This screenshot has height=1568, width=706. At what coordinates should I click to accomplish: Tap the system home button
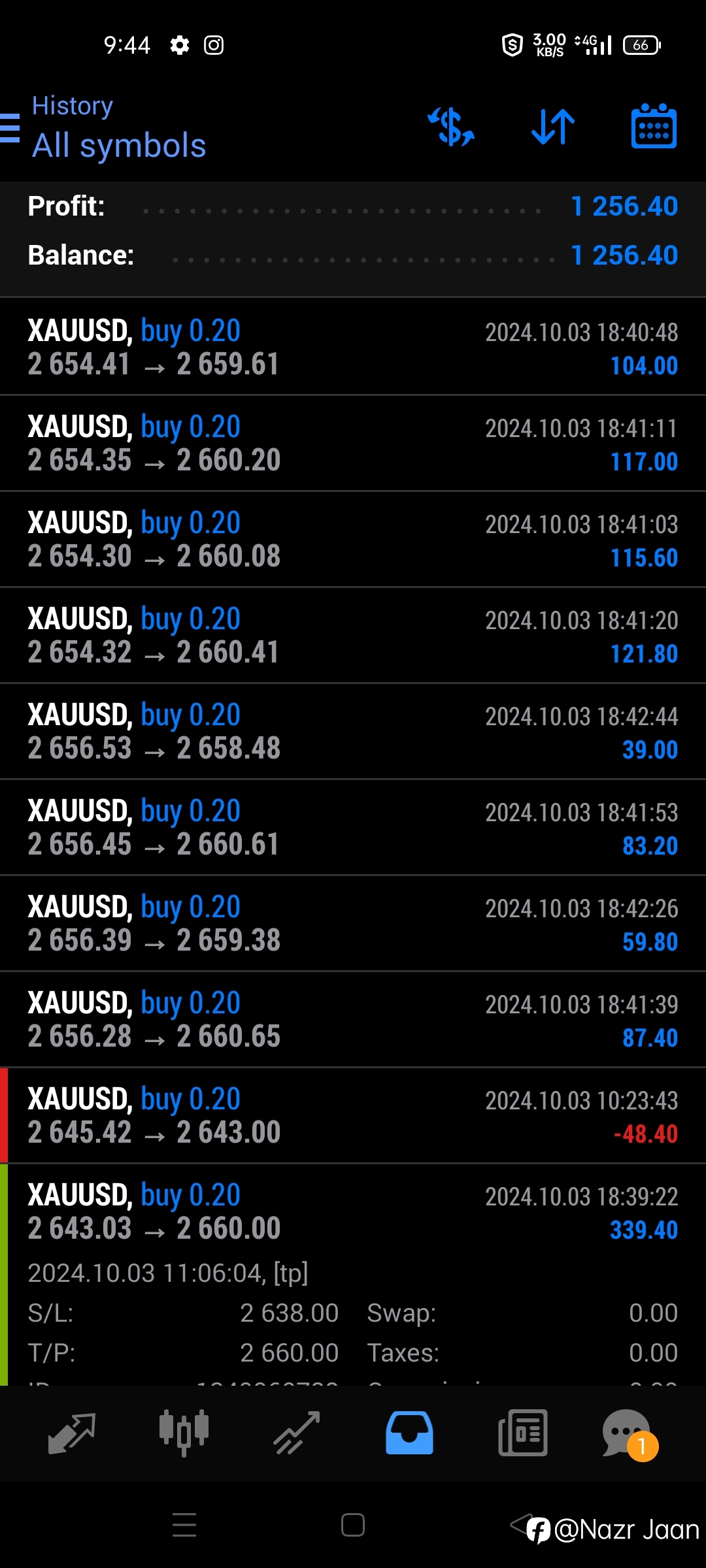(353, 1526)
